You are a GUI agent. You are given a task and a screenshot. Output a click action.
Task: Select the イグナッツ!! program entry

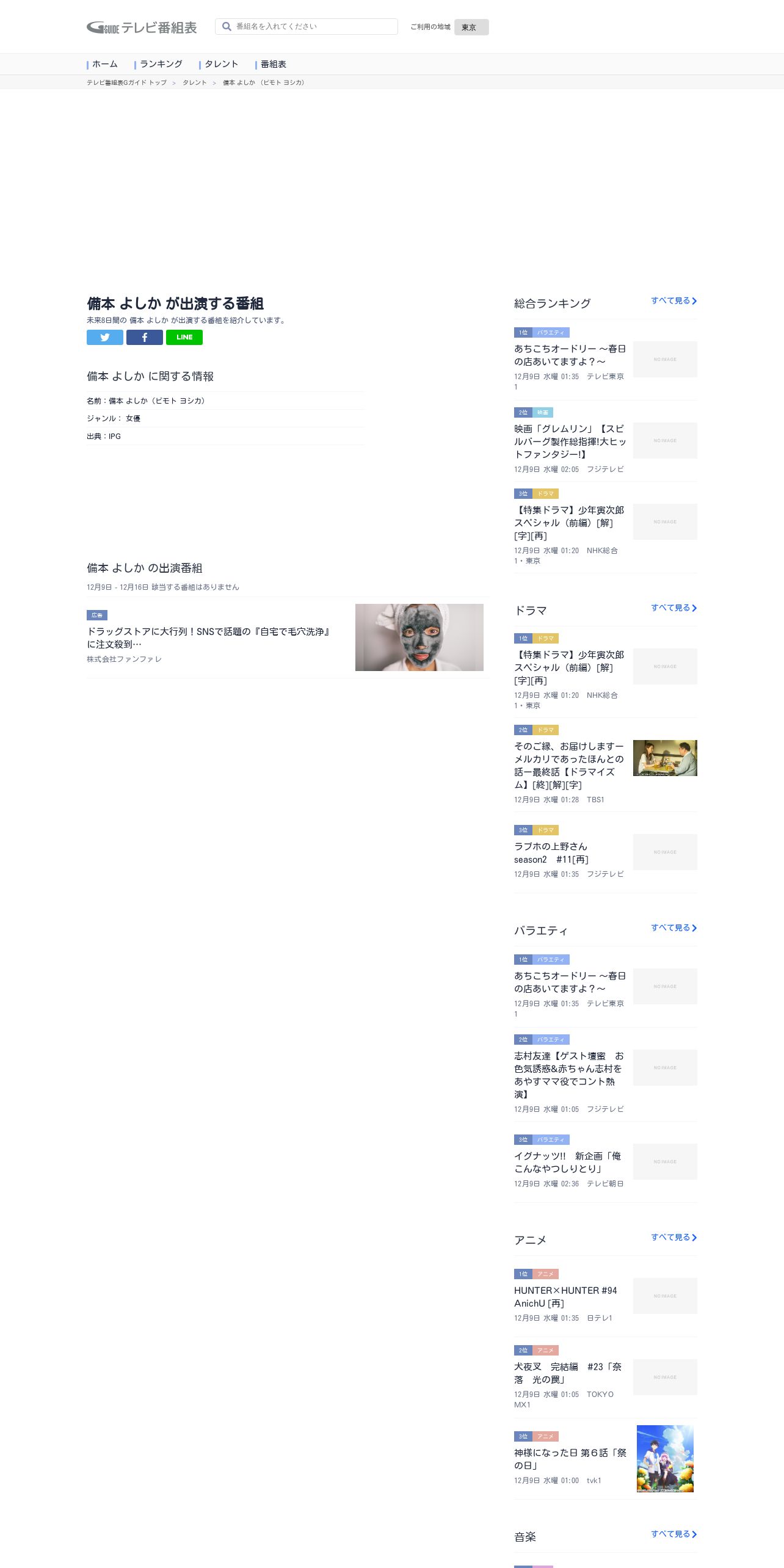605,1162
